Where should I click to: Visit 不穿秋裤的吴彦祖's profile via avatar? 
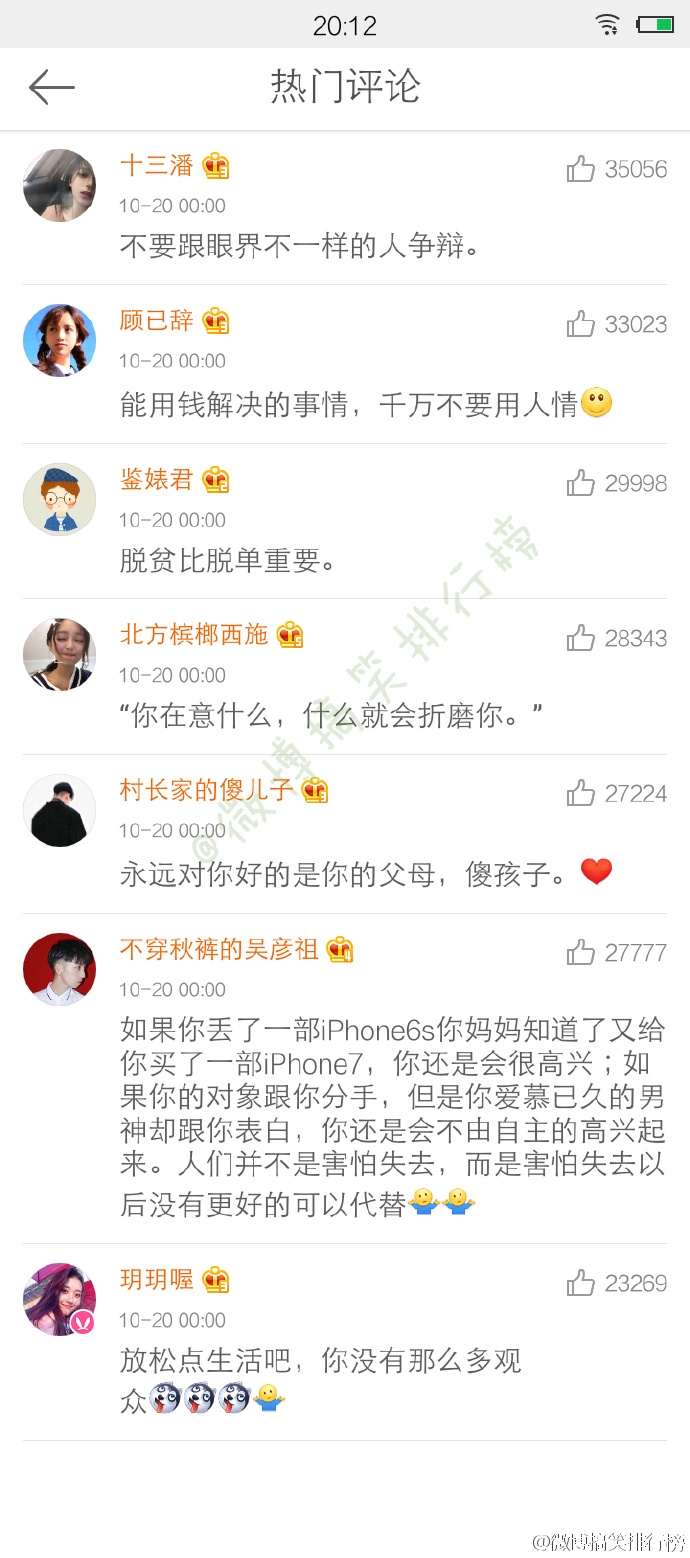click(x=59, y=969)
